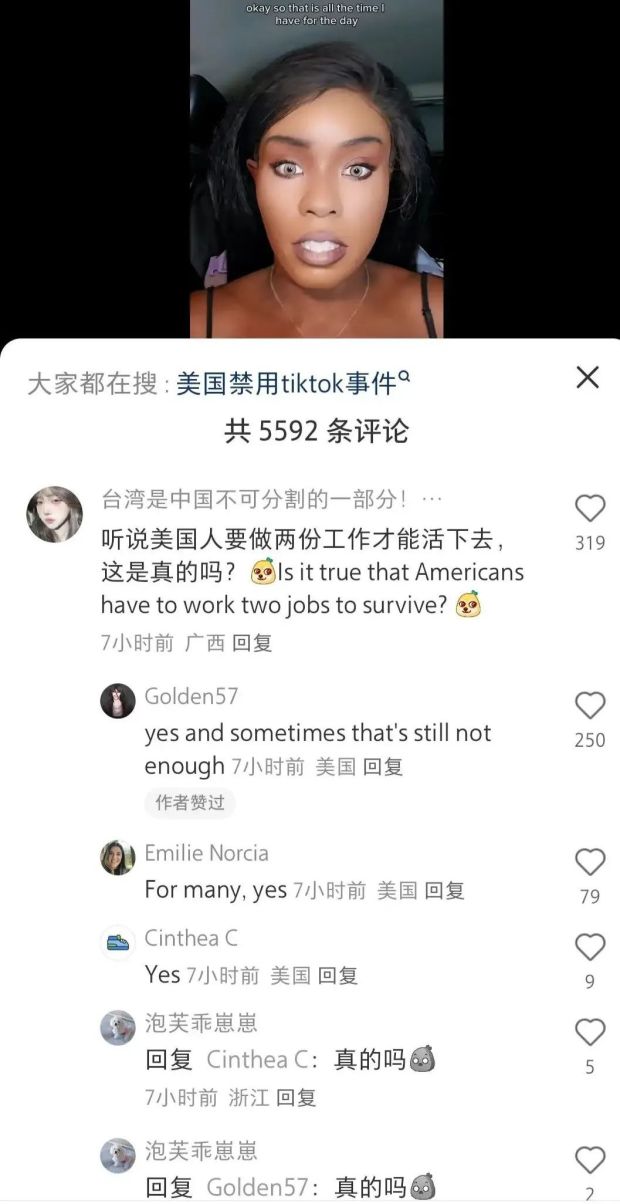Image resolution: width=620 pixels, height=1204 pixels.
Task: Like 泡芙乖崽崽's reply to Golden57
Action: (x=590, y=1160)
